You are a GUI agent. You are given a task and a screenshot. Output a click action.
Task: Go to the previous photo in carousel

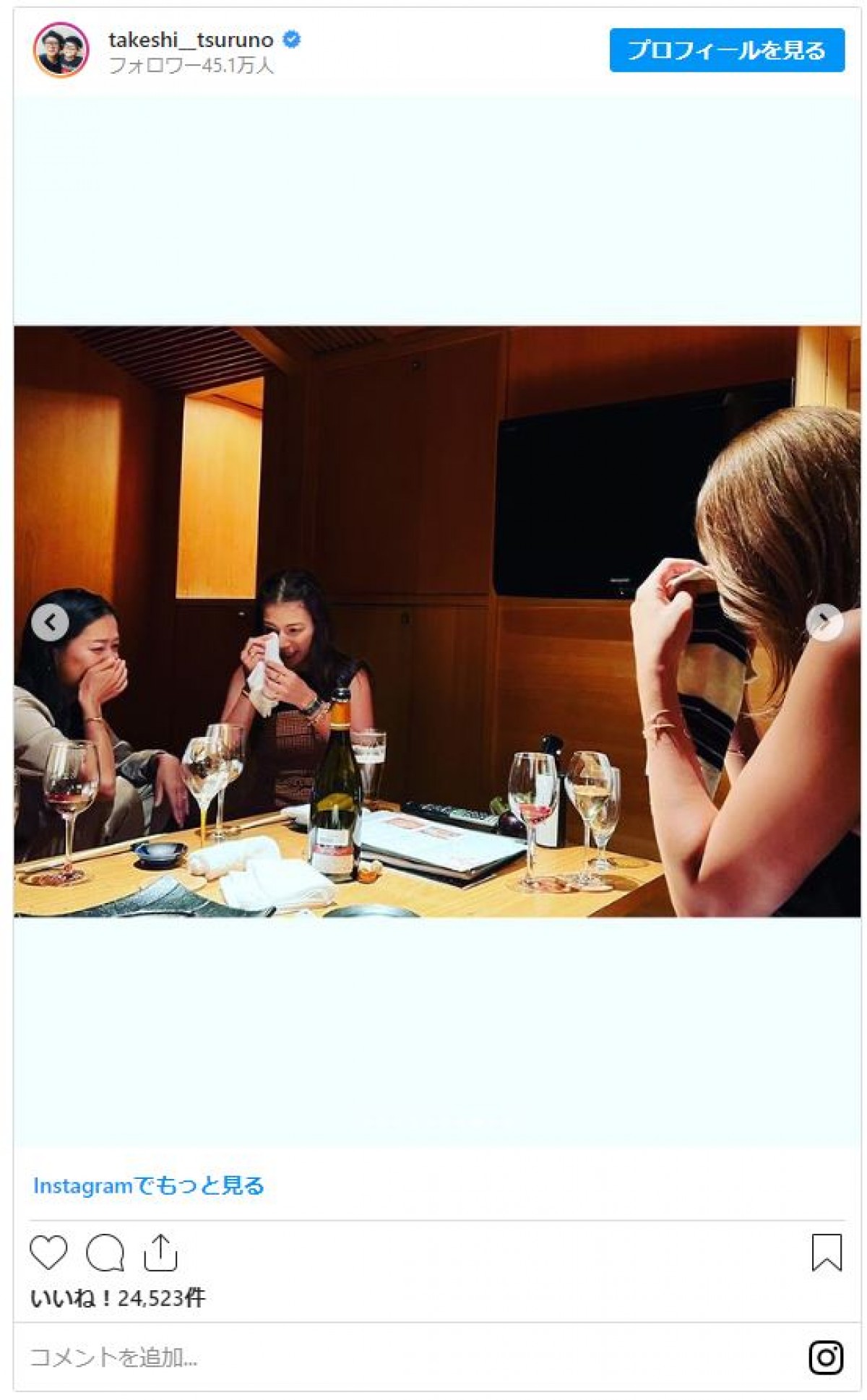[51, 622]
